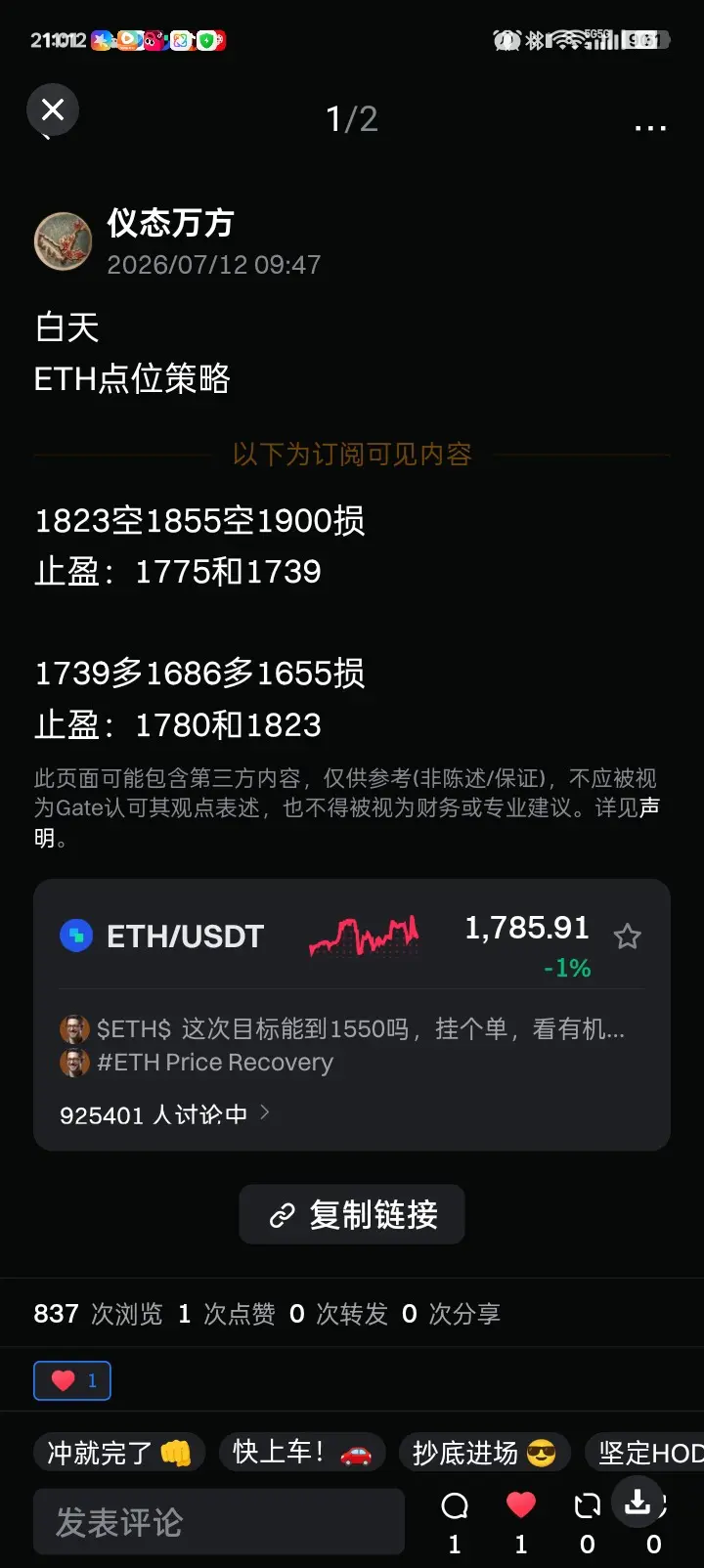The height and width of the screenshot is (1568, 704).
Task: Open the ETH/USDT market card
Action: click(x=352, y=1015)
